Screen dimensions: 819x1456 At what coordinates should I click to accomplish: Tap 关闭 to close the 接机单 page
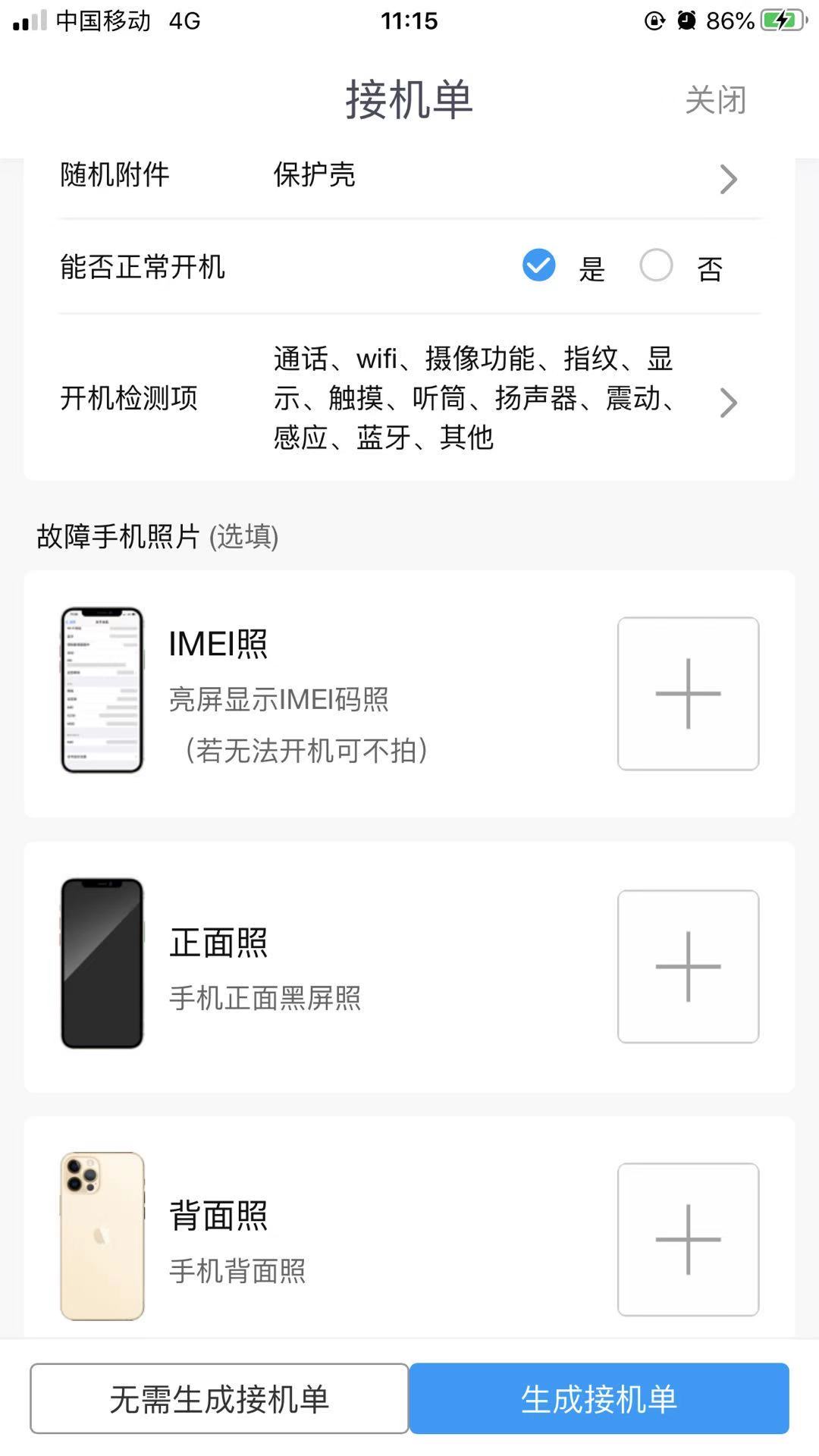tap(715, 100)
